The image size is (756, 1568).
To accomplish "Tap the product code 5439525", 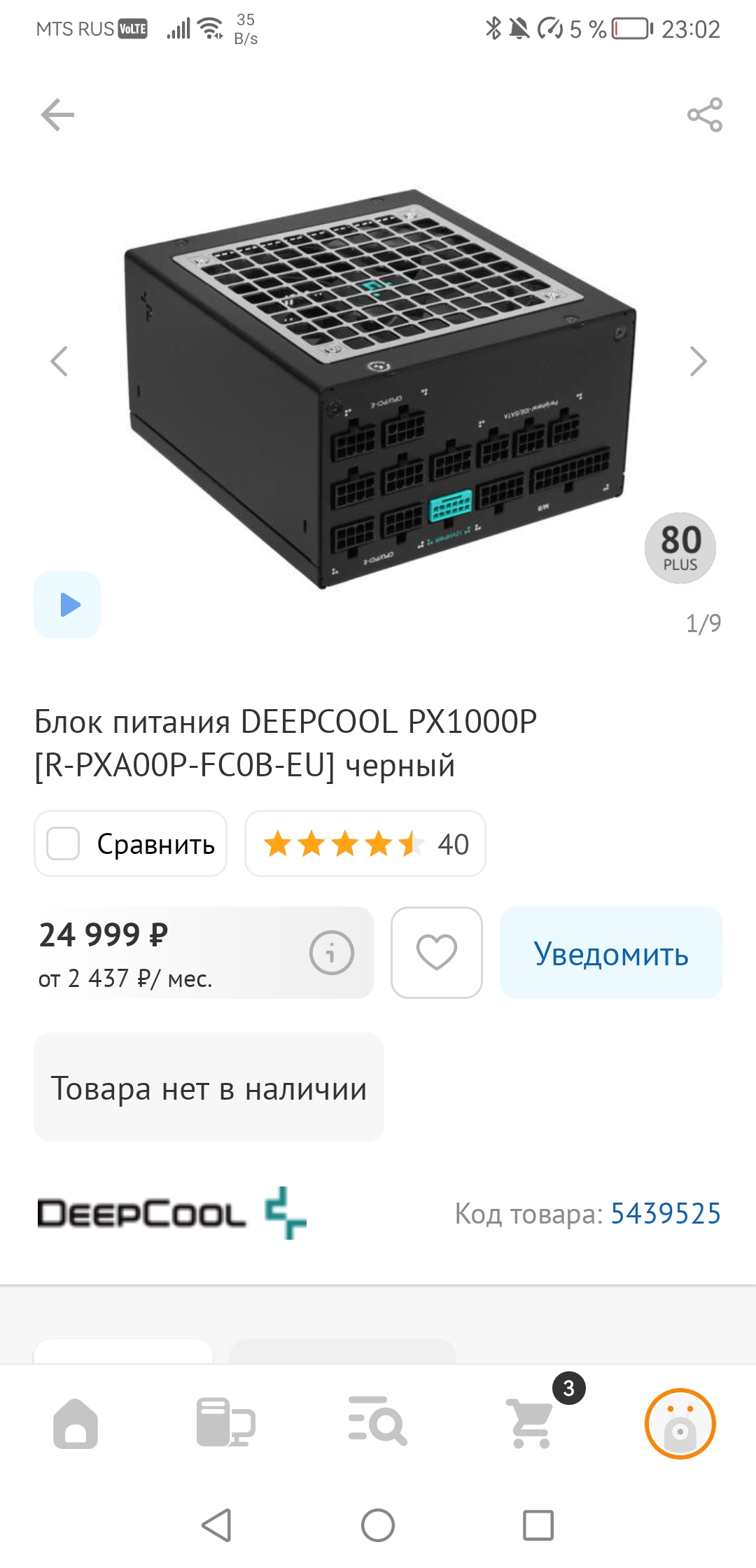I will pos(666,1213).
